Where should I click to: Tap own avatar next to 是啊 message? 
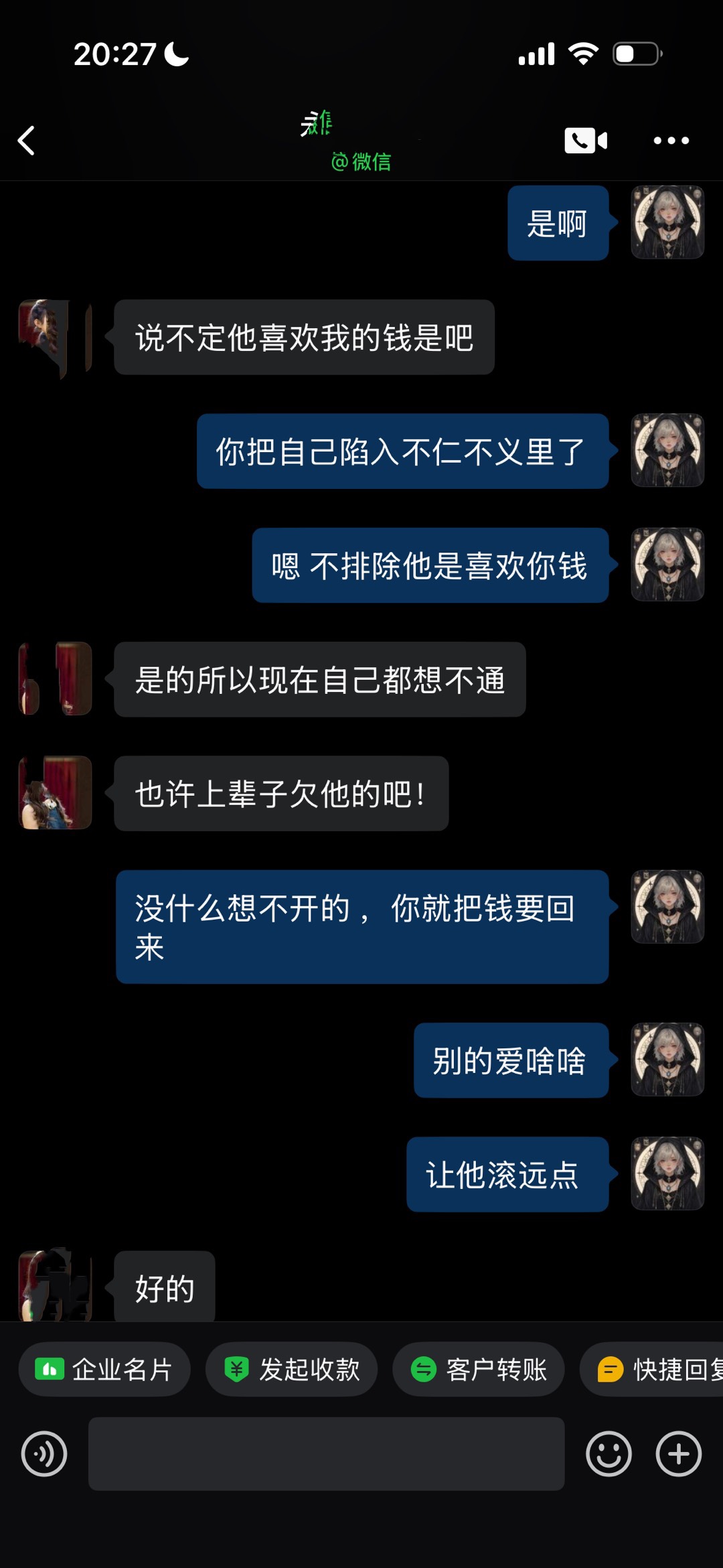click(x=667, y=222)
